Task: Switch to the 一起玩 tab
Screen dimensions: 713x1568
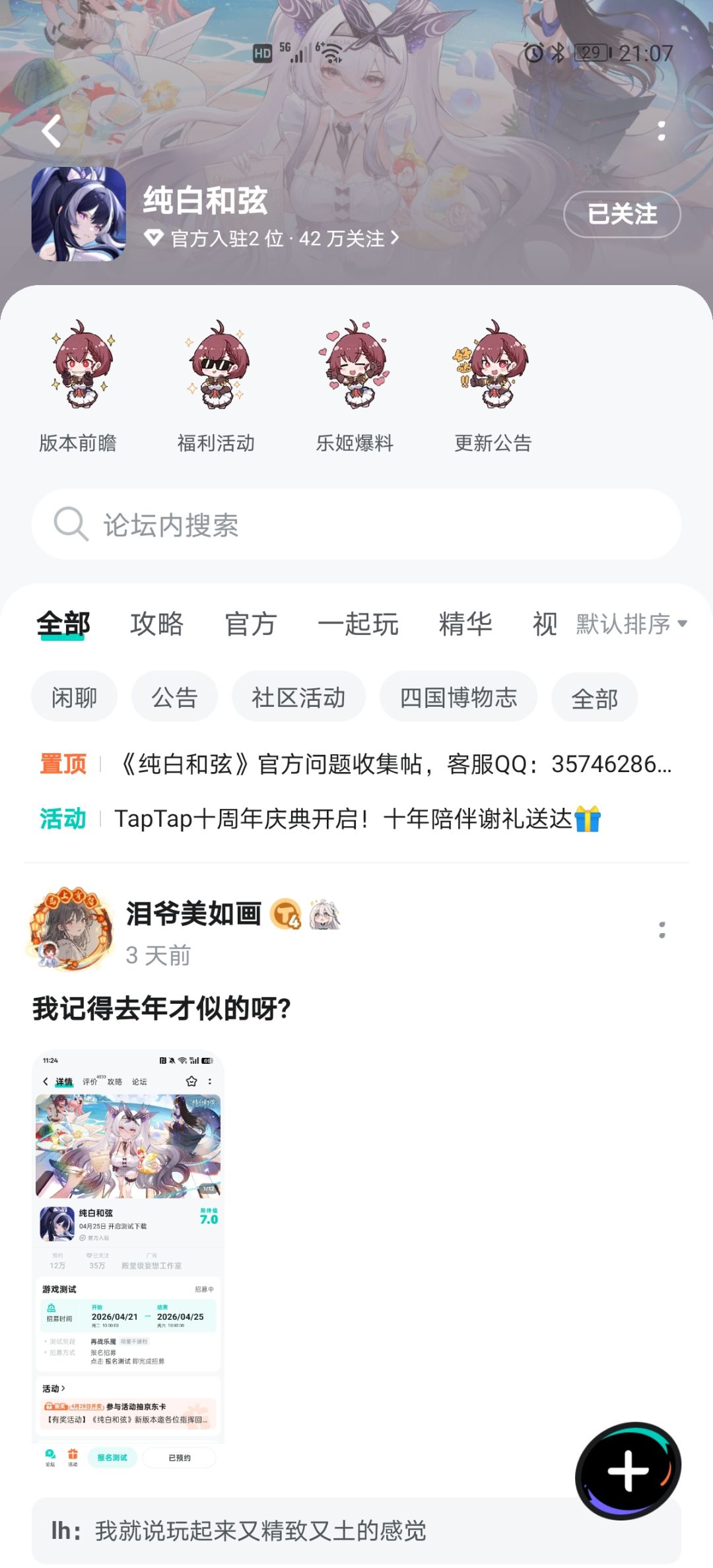Action: 358,624
